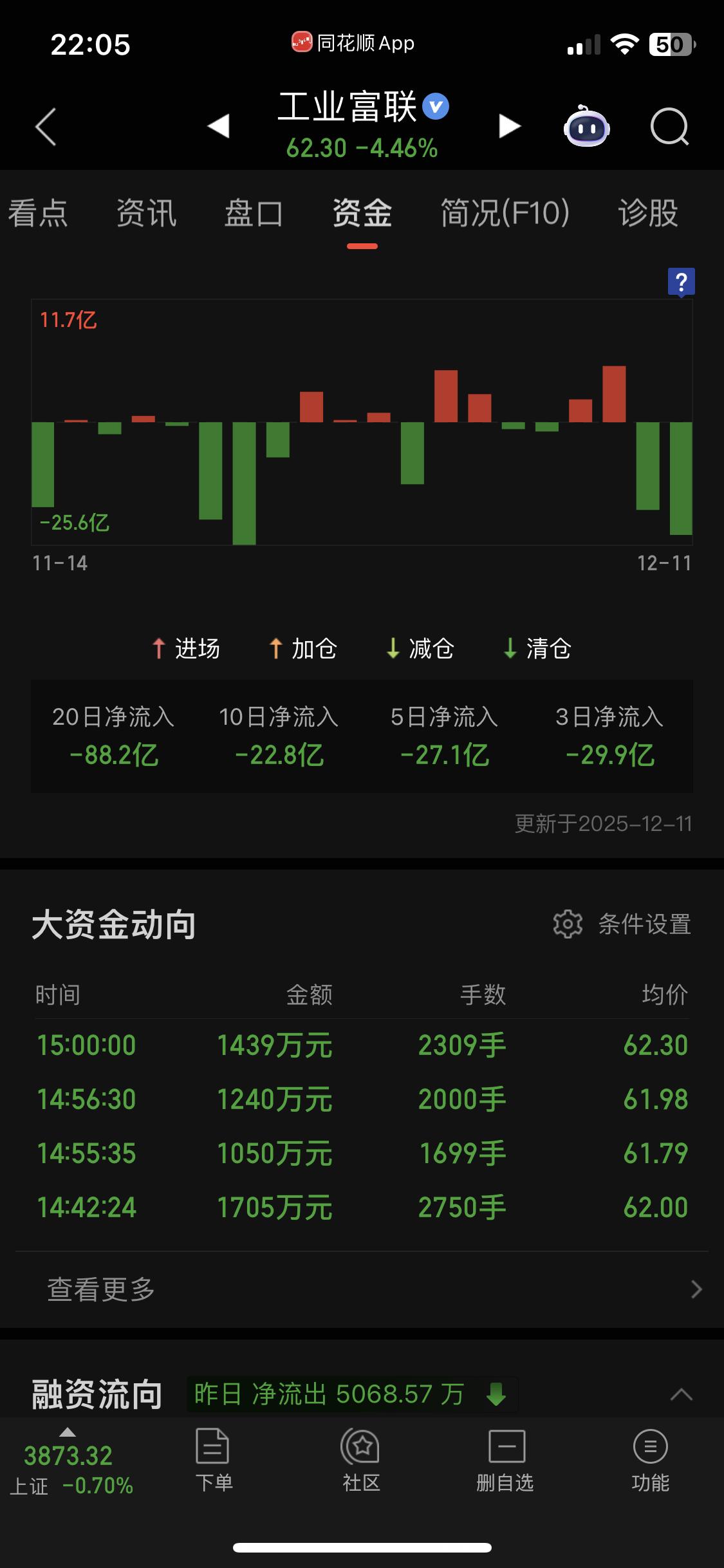Switch to the 资讯 tab
This screenshot has width=724, height=1568.
click(146, 213)
